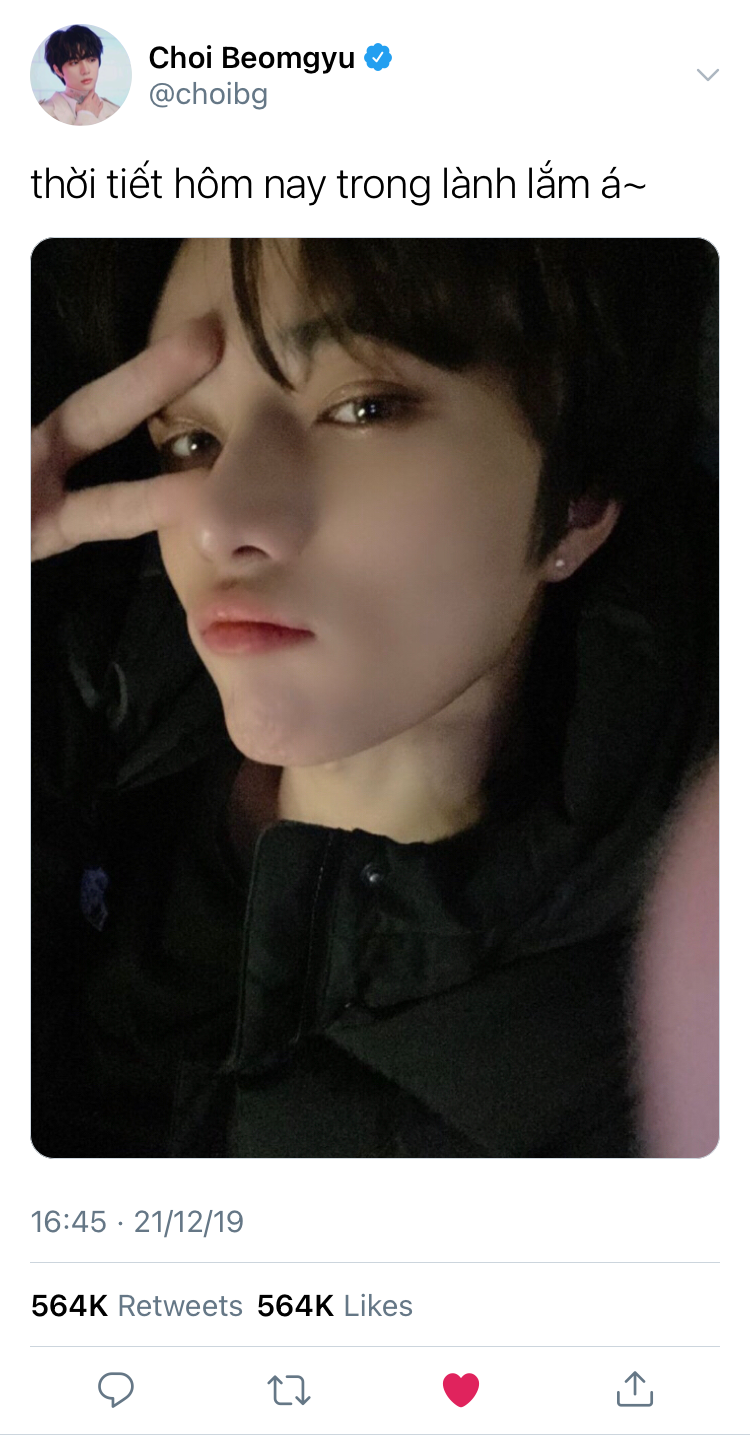Open the tweet options chevron menu
750x1435 pixels.
[x=708, y=75]
